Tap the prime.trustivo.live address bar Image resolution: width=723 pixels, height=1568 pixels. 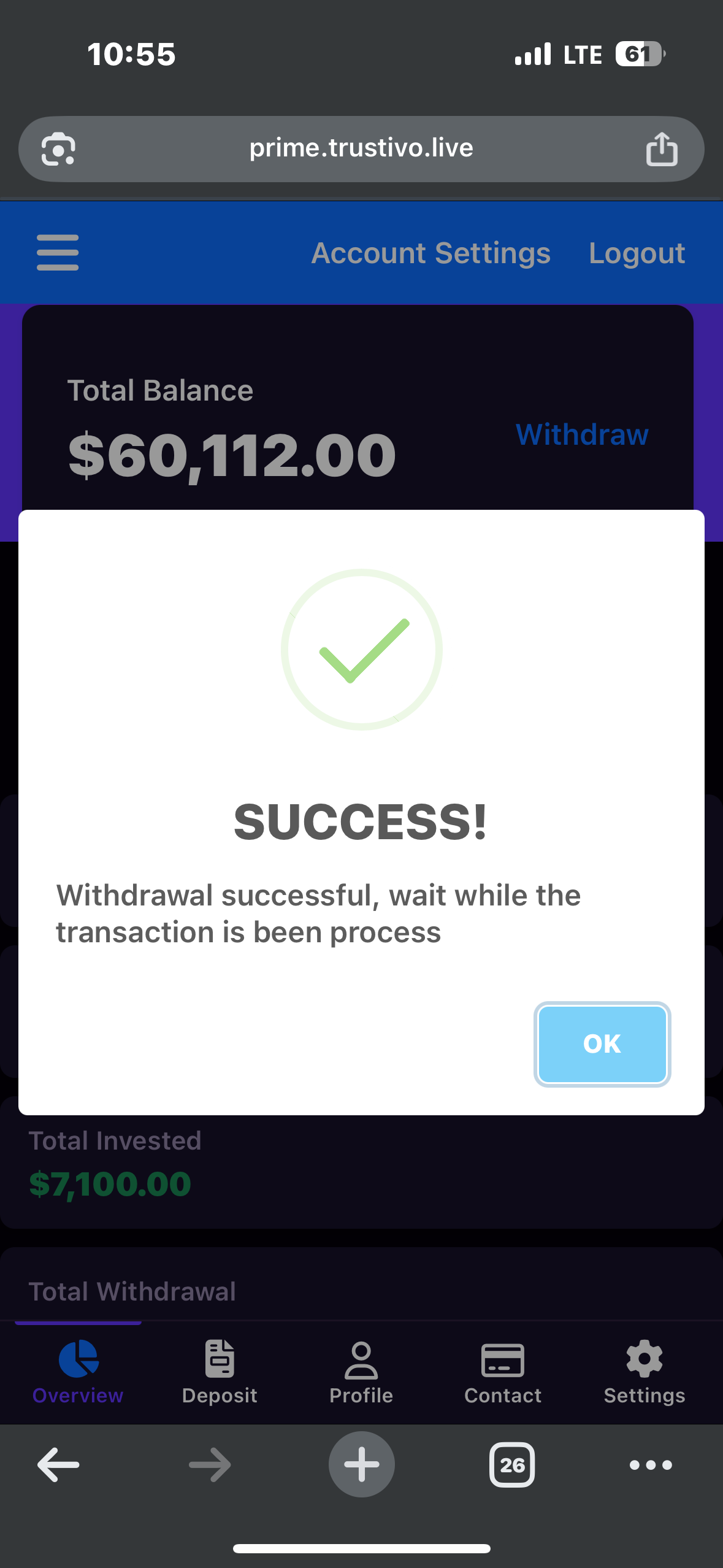click(361, 148)
